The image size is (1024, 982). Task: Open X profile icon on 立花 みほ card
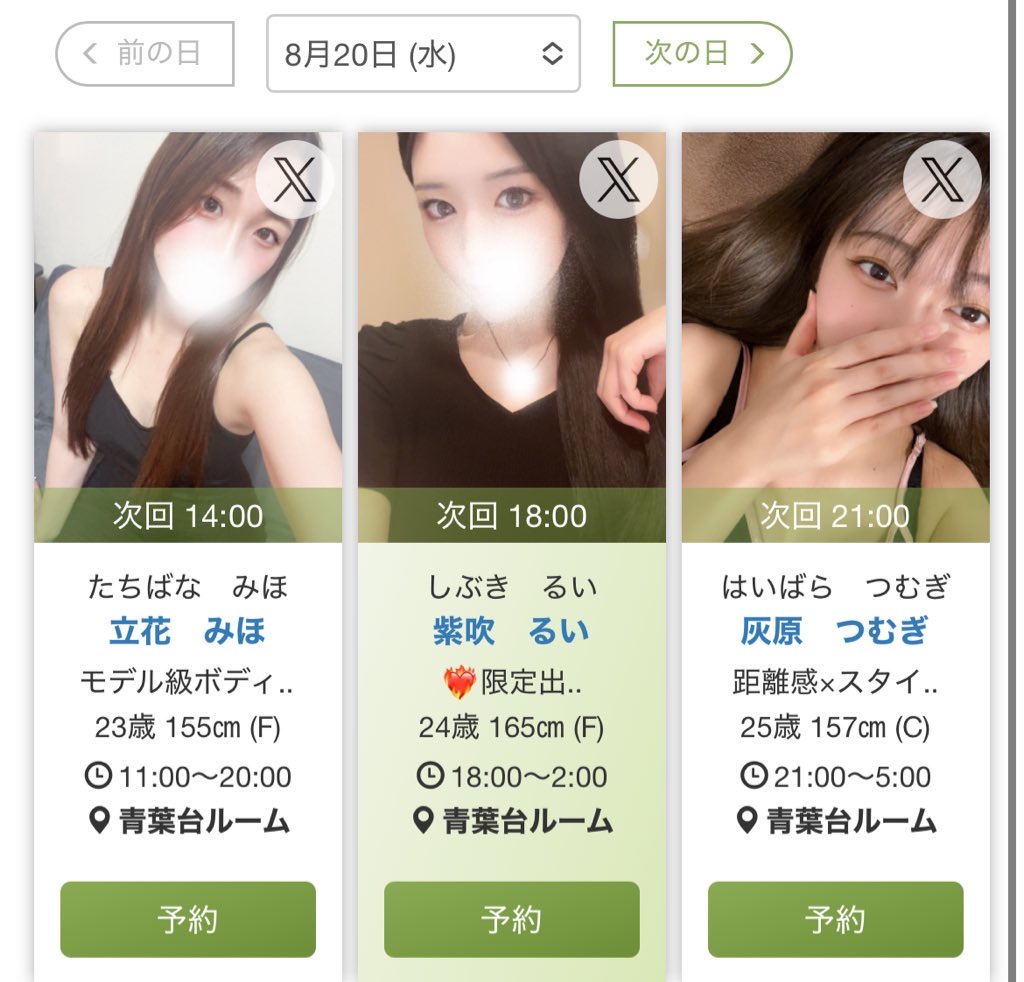(294, 180)
